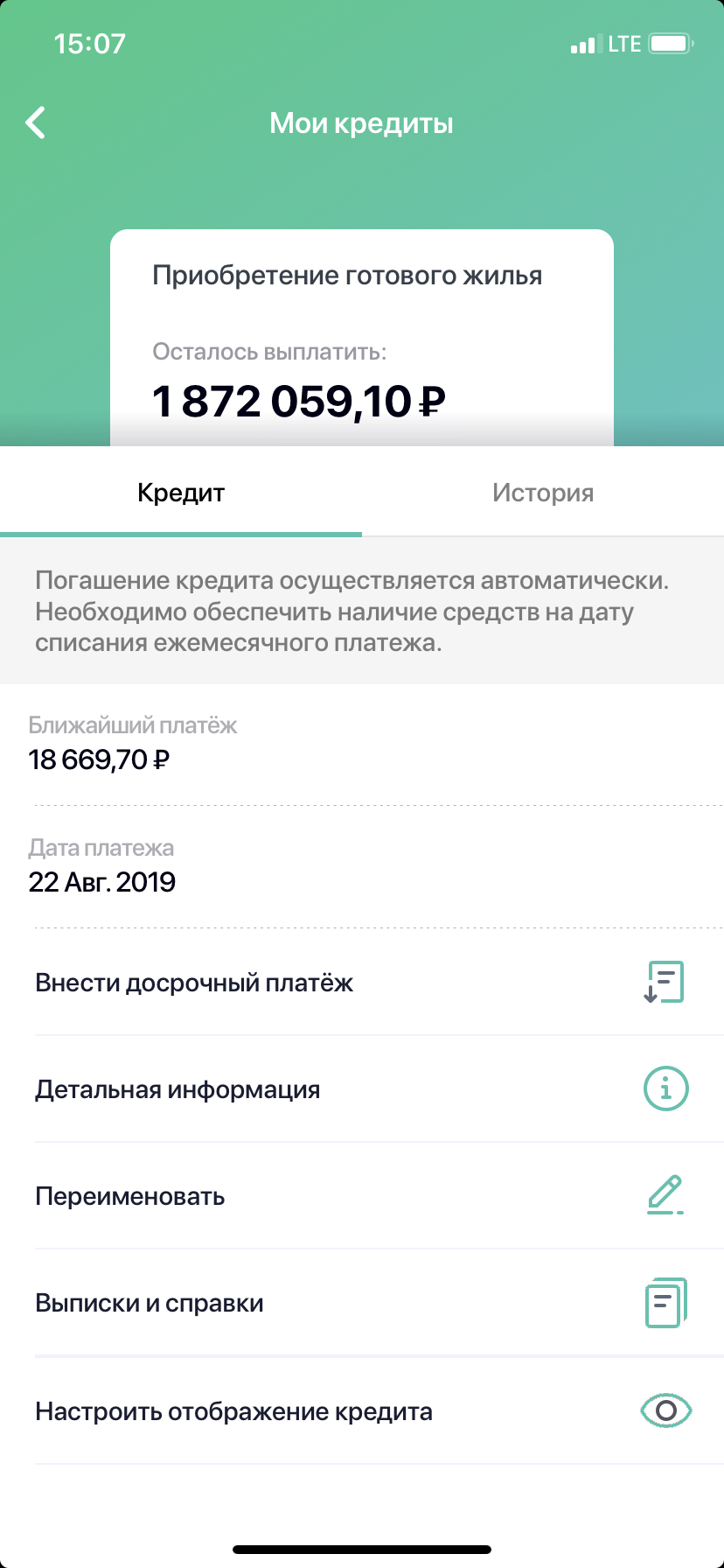Open the Приобретение готового жилья loan card
724x1568 pixels.
click(361, 341)
